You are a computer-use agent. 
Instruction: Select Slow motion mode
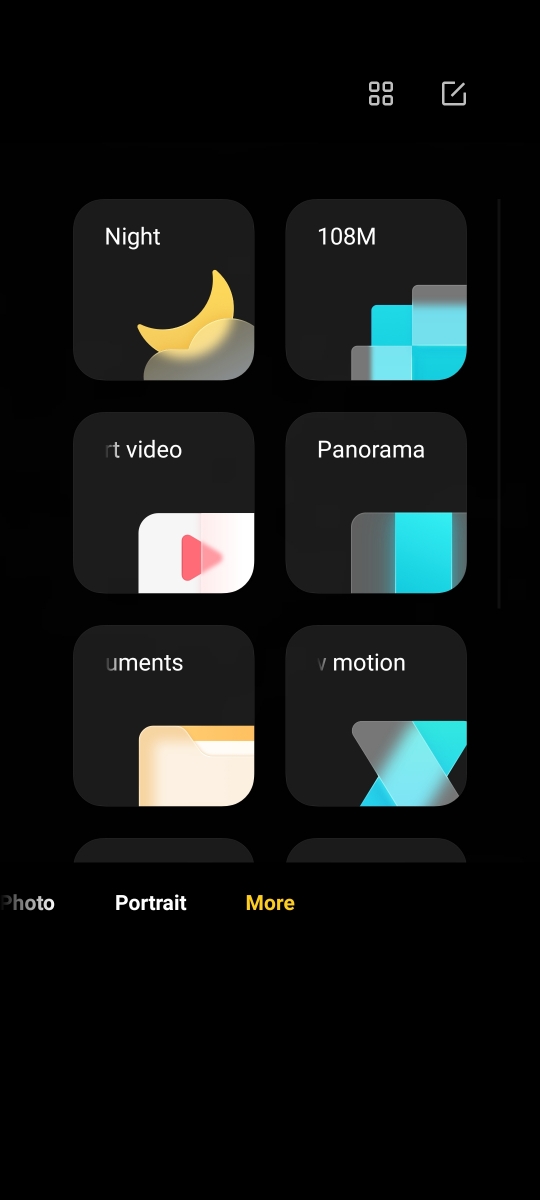point(376,716)
